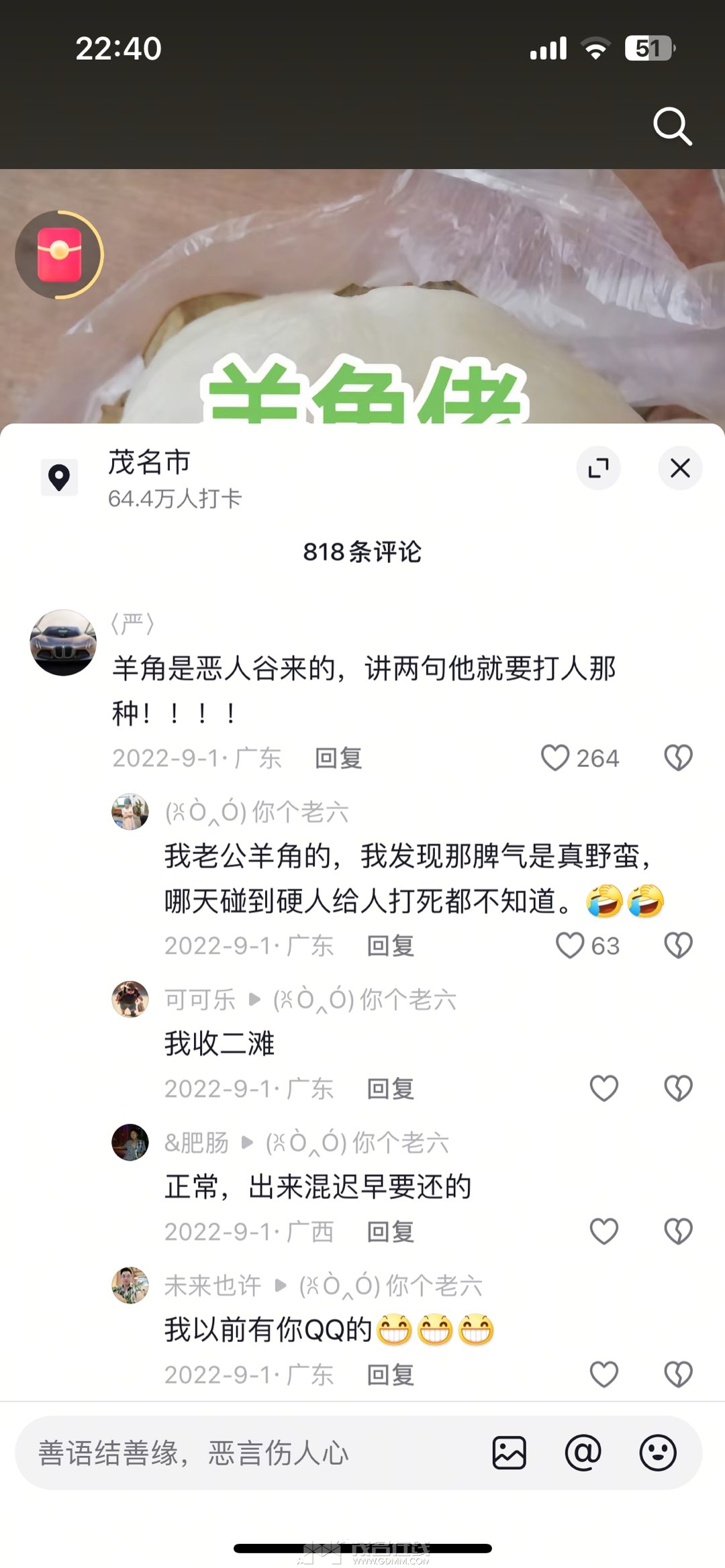This screenshot has width=725, height=1568.
Task: Reply to 可可乐's comment
Action: 390,1088
